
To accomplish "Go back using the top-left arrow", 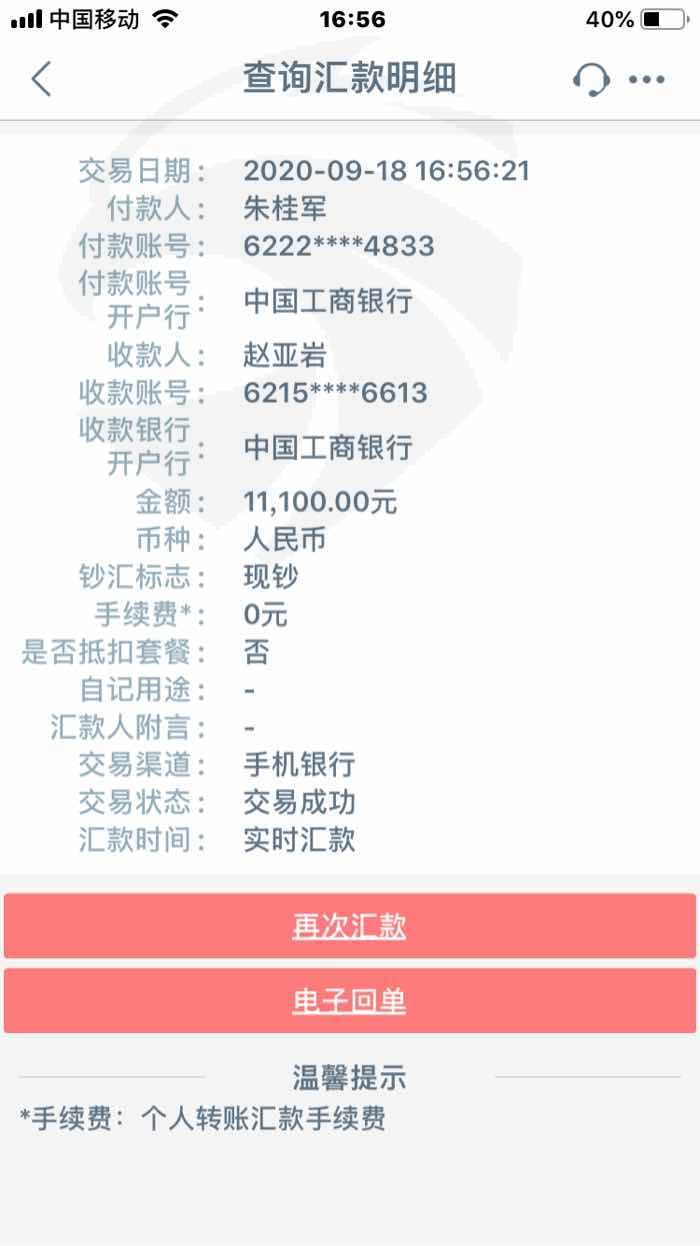I will click(x=41, y=79).
